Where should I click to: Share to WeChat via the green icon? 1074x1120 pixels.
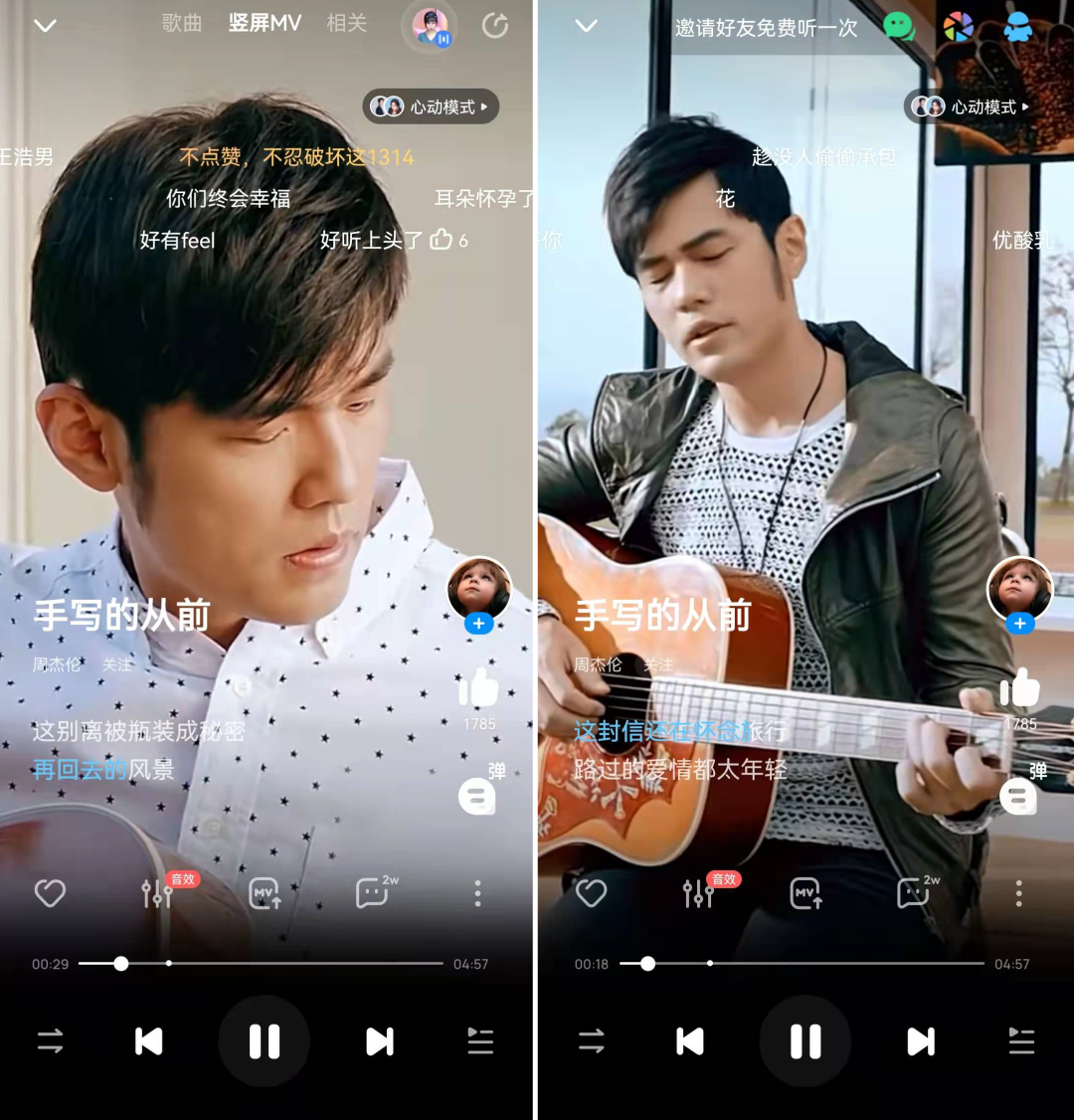pyautogui.click(x=899, y=27)
